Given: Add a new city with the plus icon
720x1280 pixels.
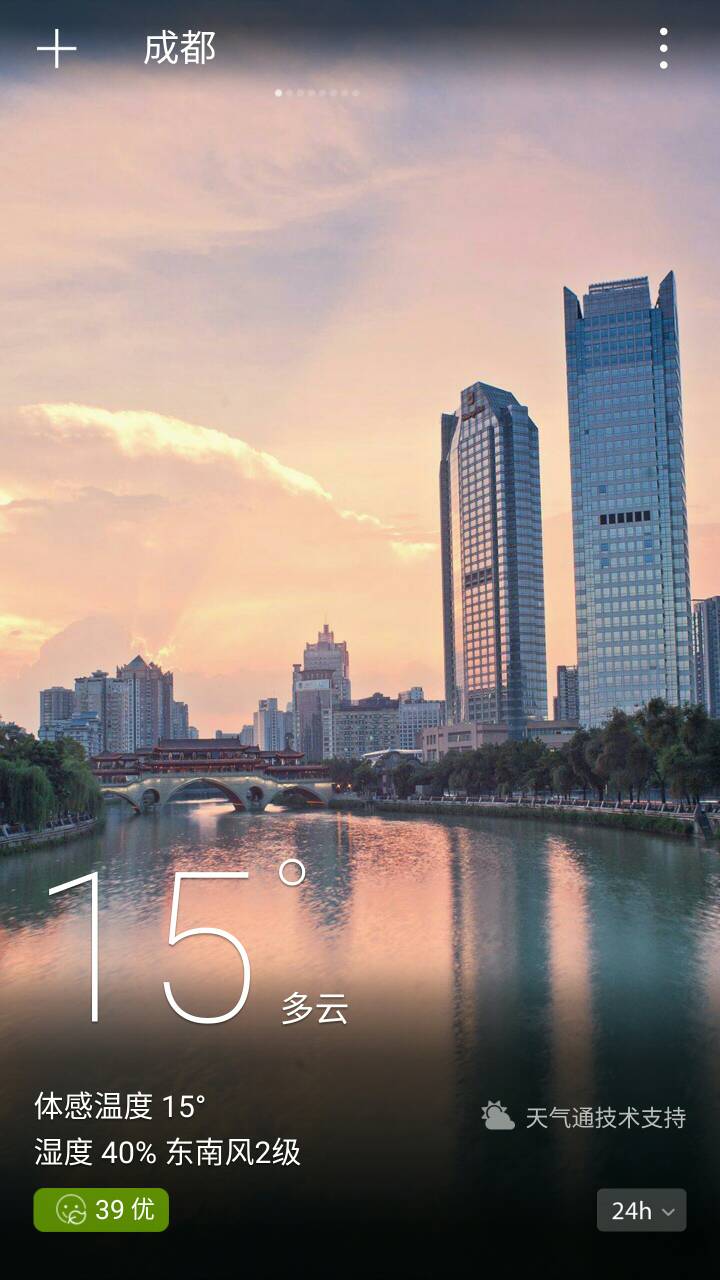Looking at the screenshot, I should point(57,48).
